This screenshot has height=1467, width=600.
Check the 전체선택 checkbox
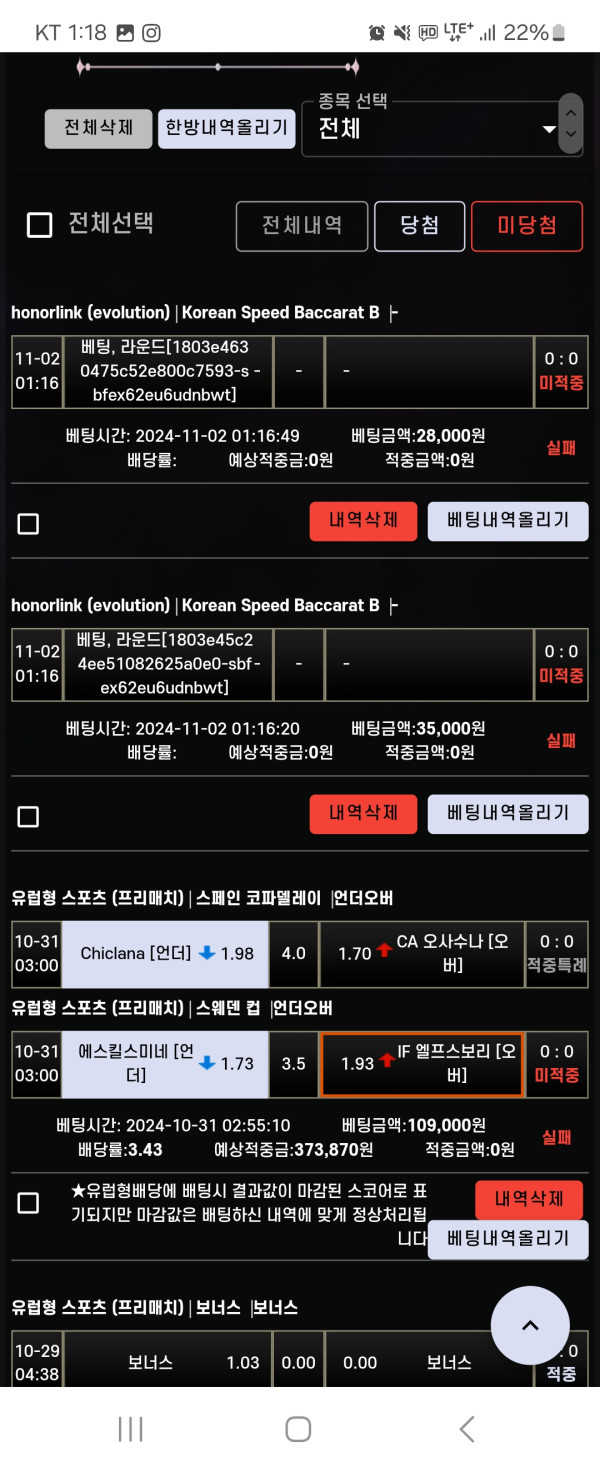point(40,225)
